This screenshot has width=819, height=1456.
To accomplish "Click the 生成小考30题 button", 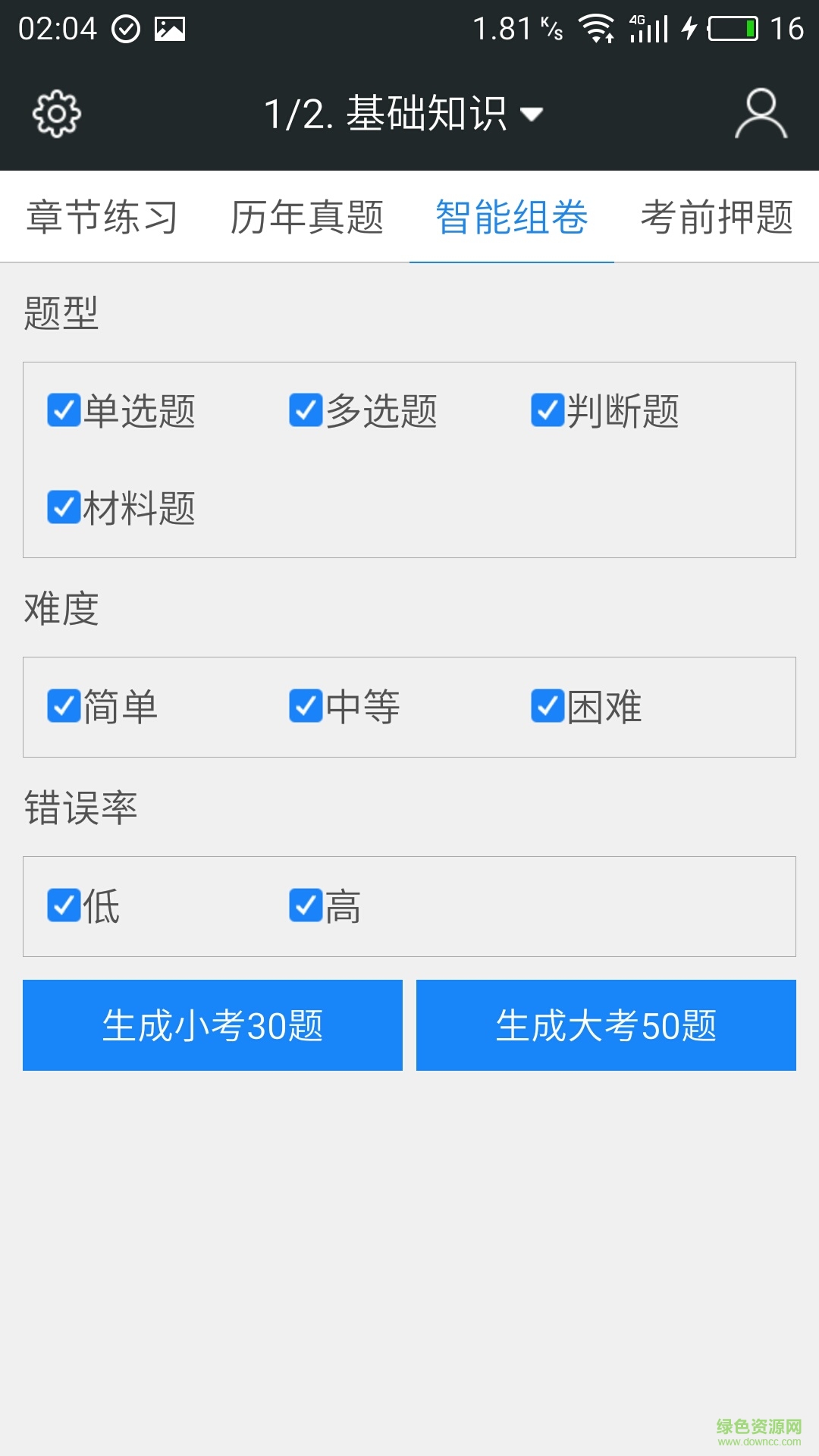I will pos(211,1025).
